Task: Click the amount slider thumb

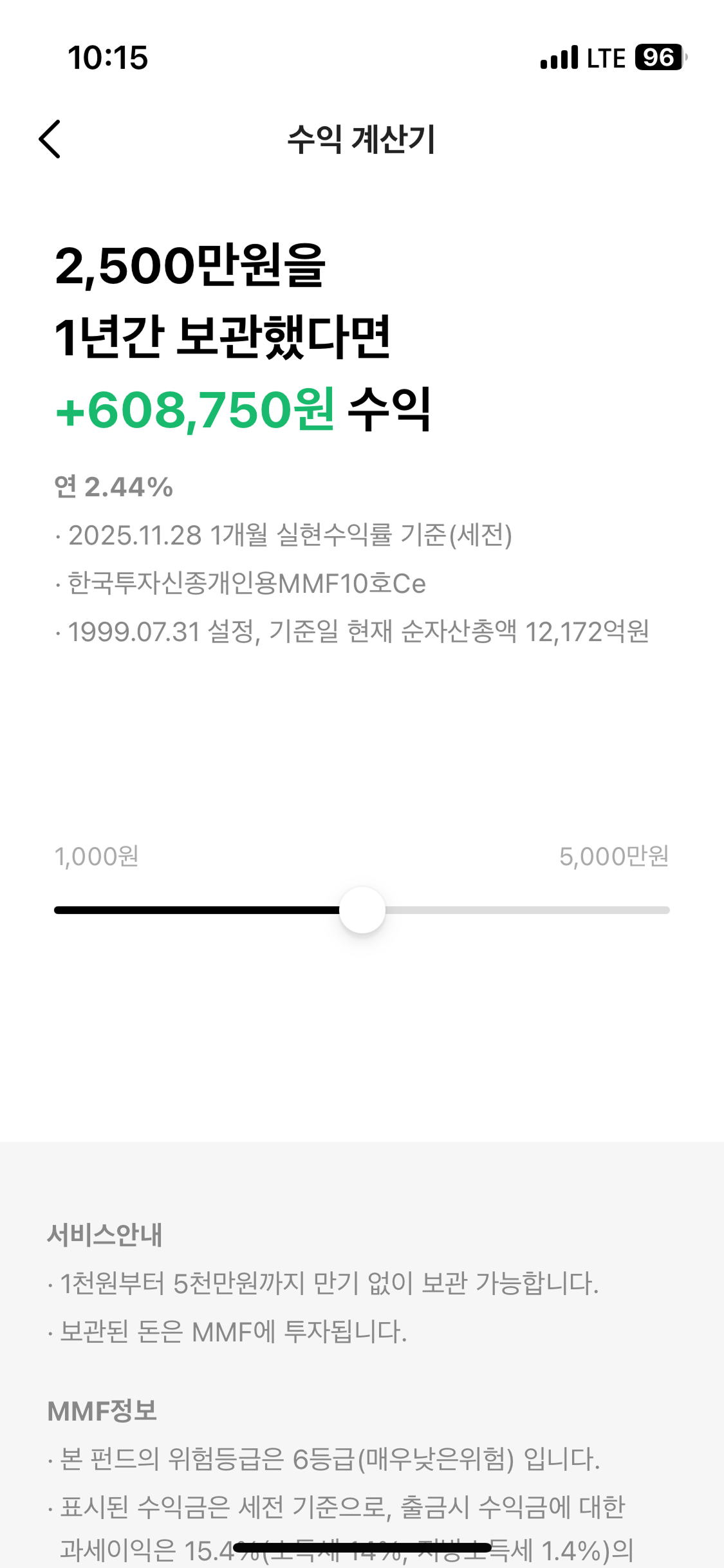Action: click(x=362, y=908)
